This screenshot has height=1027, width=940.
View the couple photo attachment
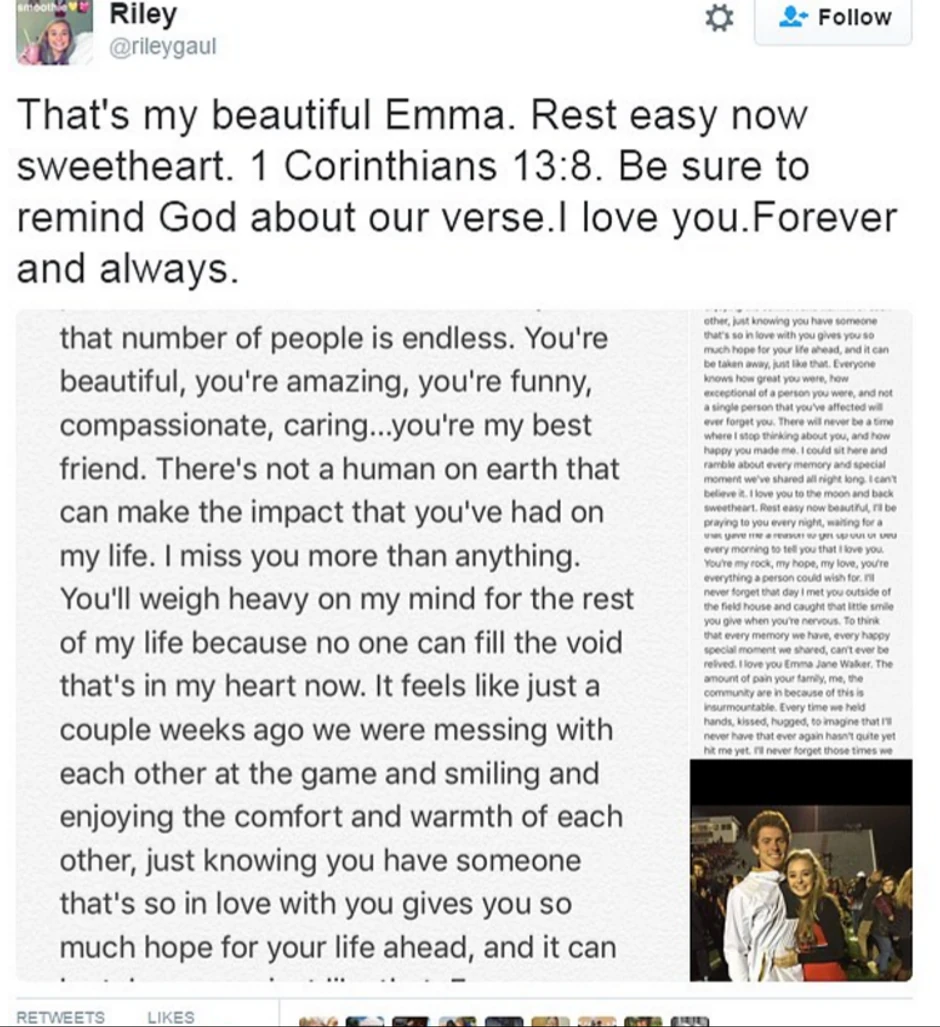coord(800,870)
